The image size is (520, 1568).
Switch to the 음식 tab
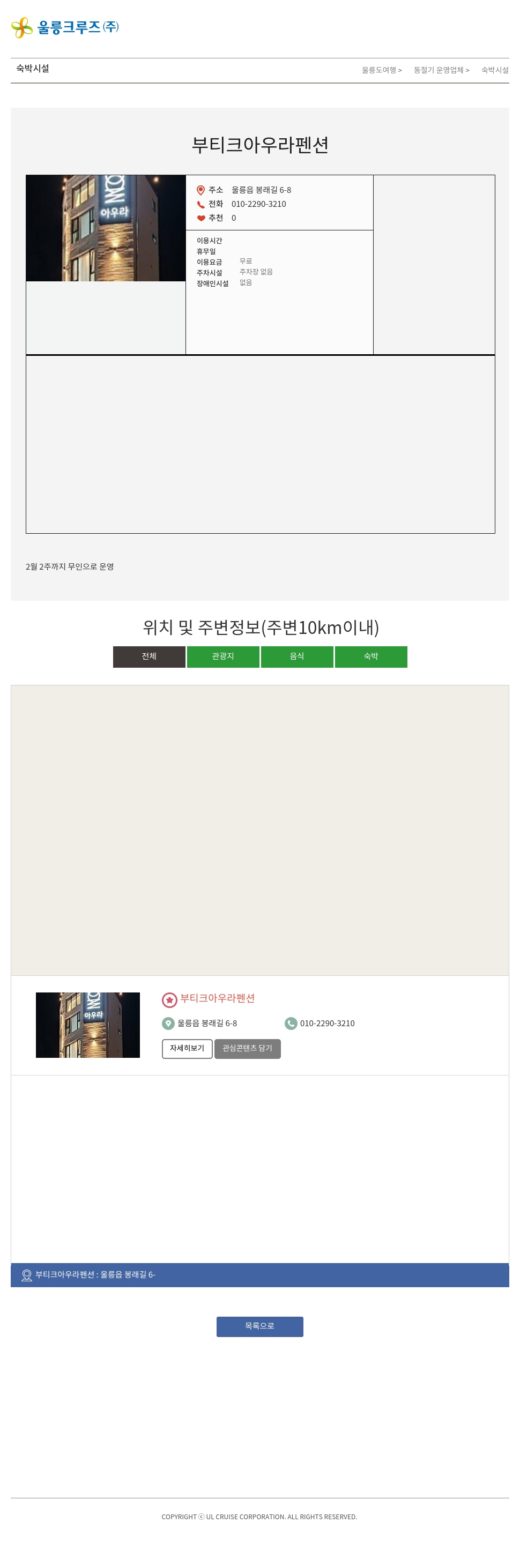tap(296, 656)
